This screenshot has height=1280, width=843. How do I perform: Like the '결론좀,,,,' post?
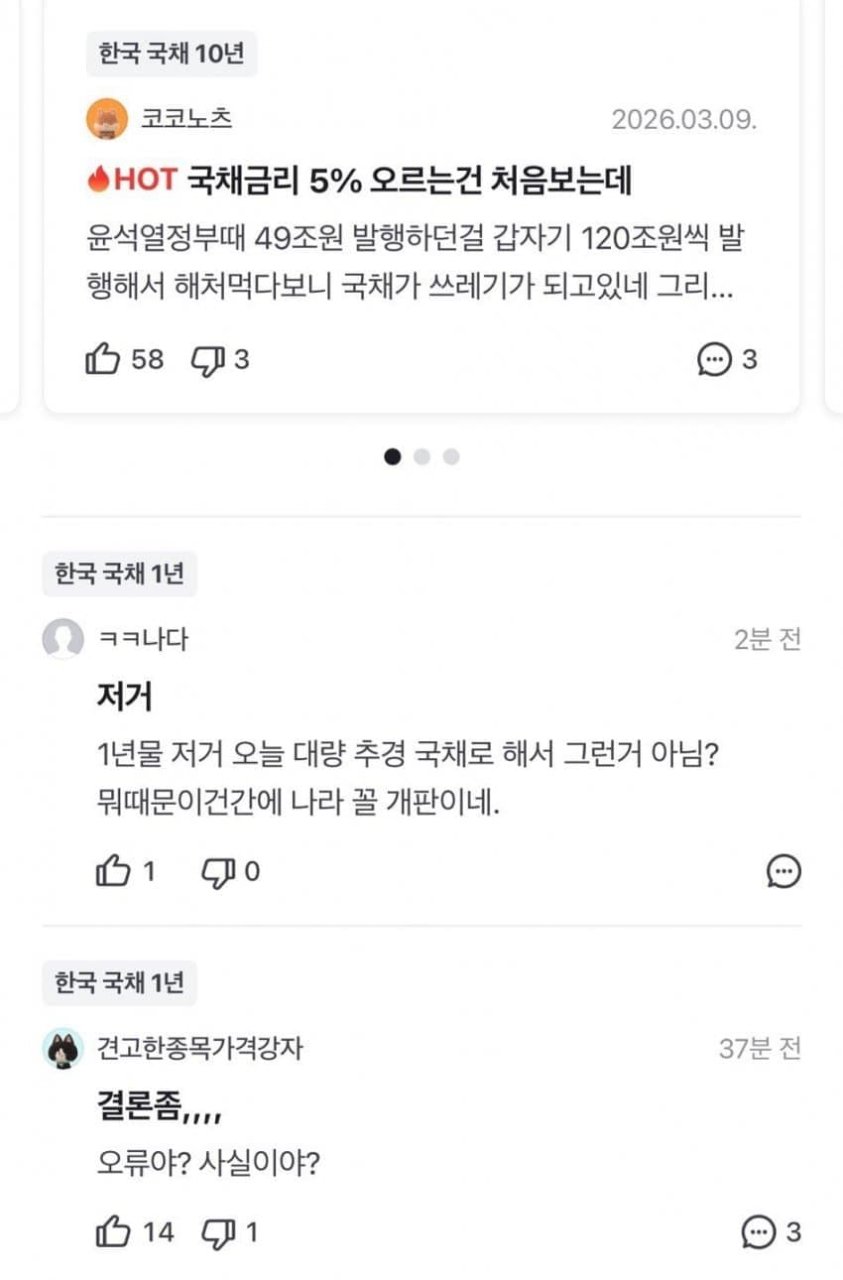tap(112, 1232)
